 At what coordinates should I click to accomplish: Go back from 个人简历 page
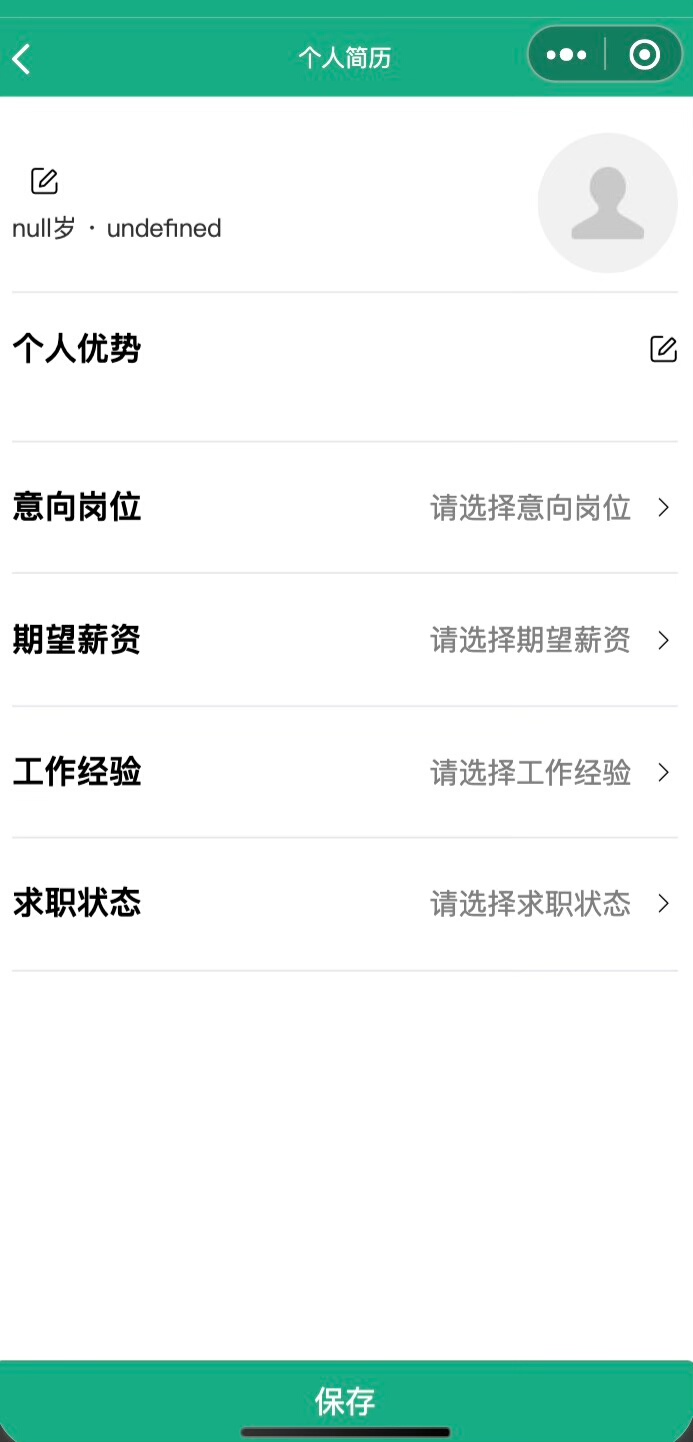point(22,58)
